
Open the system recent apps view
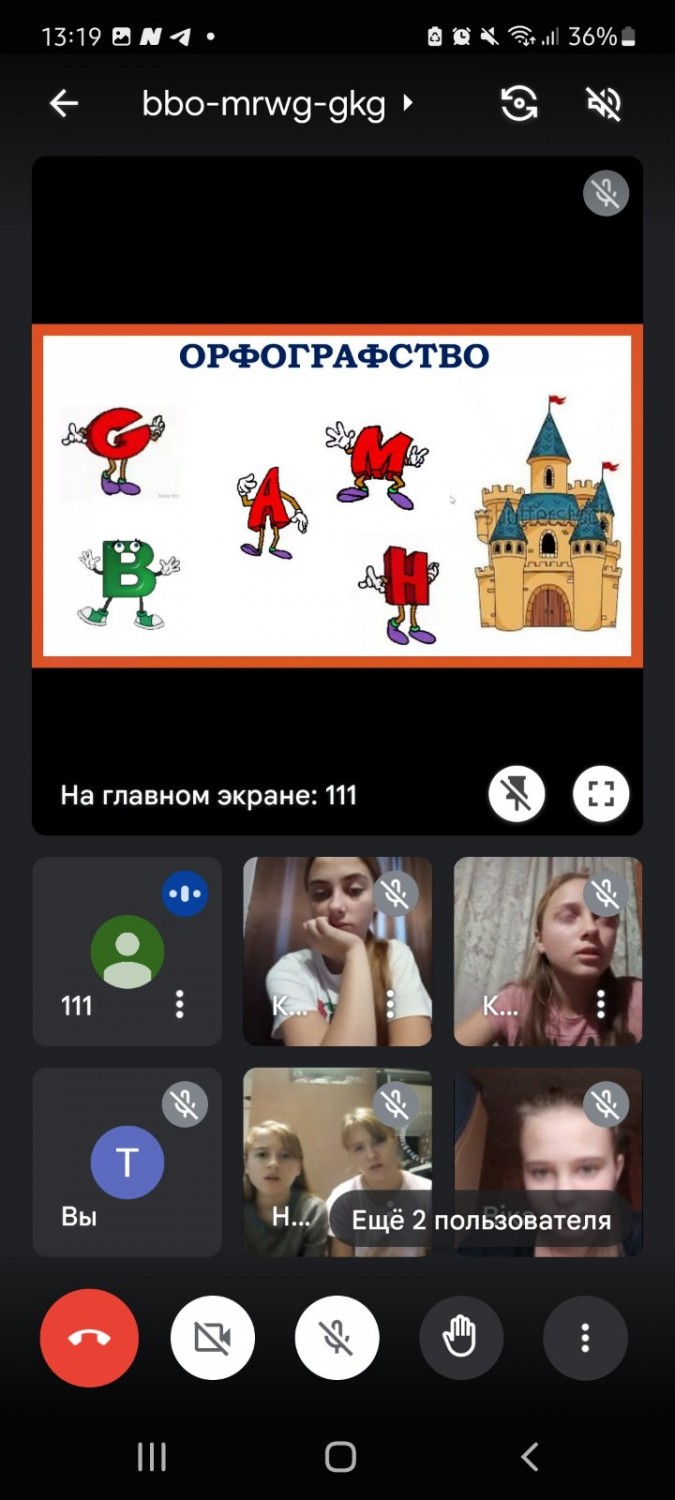(x=151, y=1457)
